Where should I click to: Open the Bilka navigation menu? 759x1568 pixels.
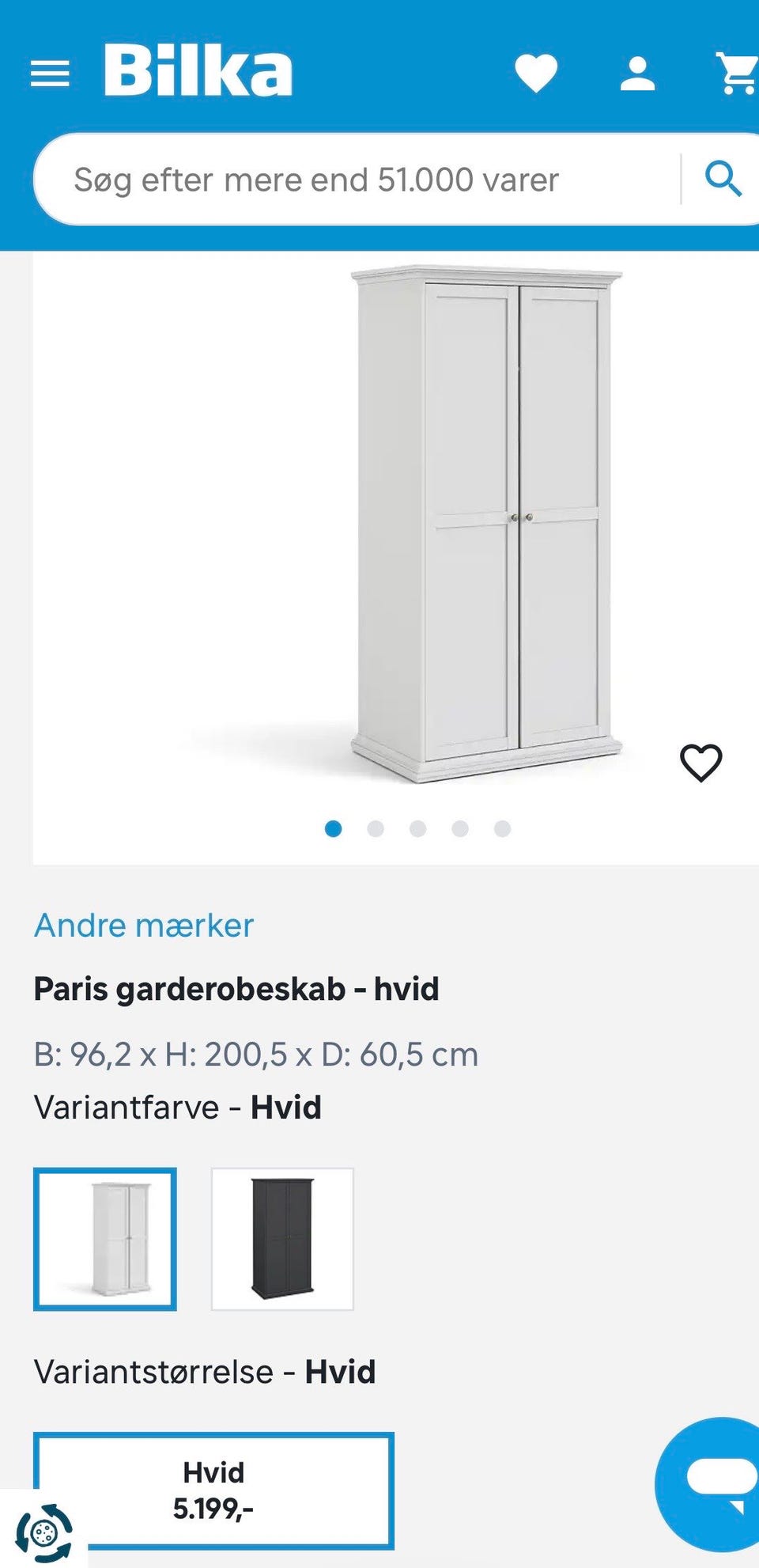pyautogui.click(x=51, y=72)
